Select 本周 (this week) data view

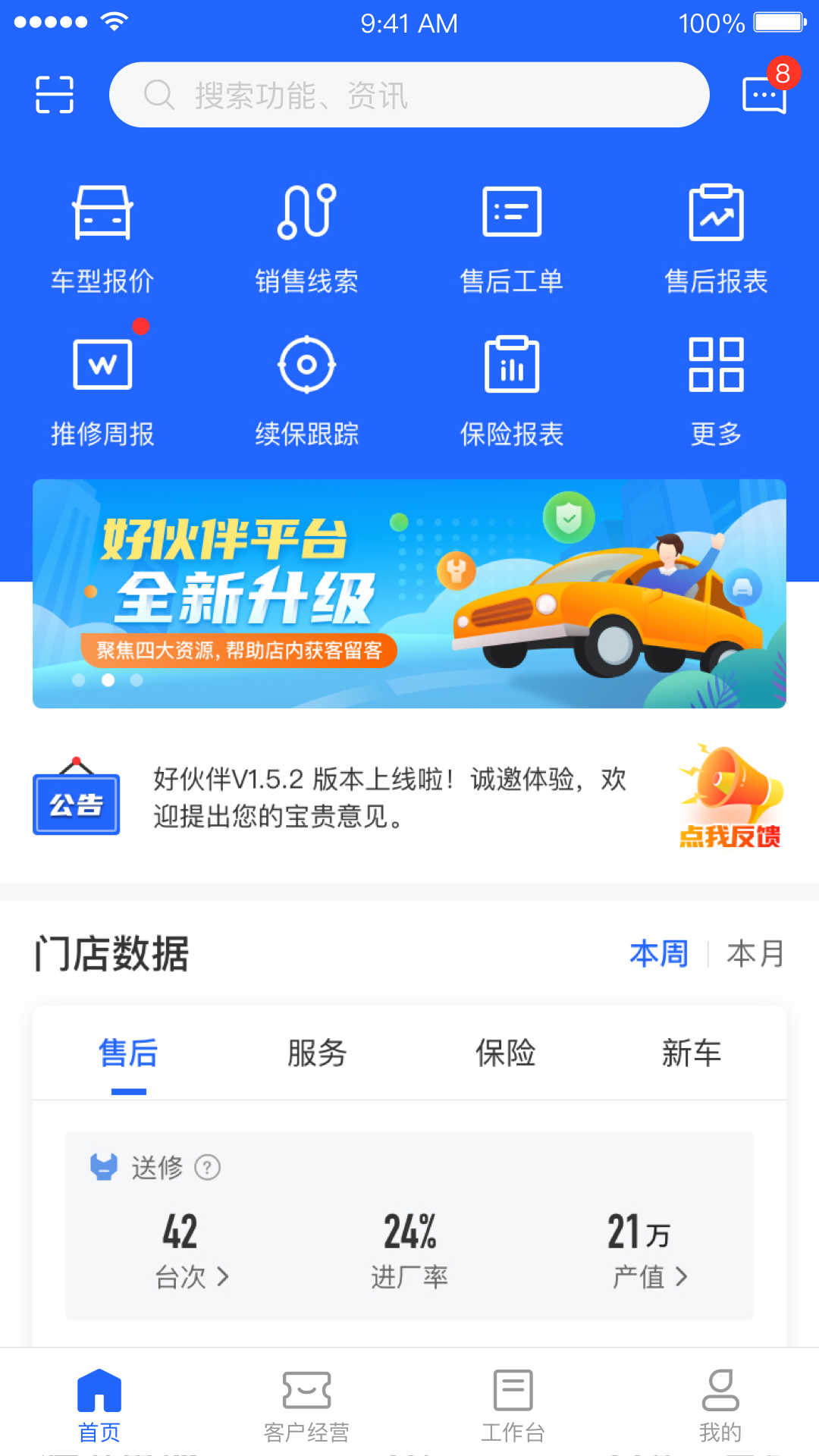click(x=659, y=954)
